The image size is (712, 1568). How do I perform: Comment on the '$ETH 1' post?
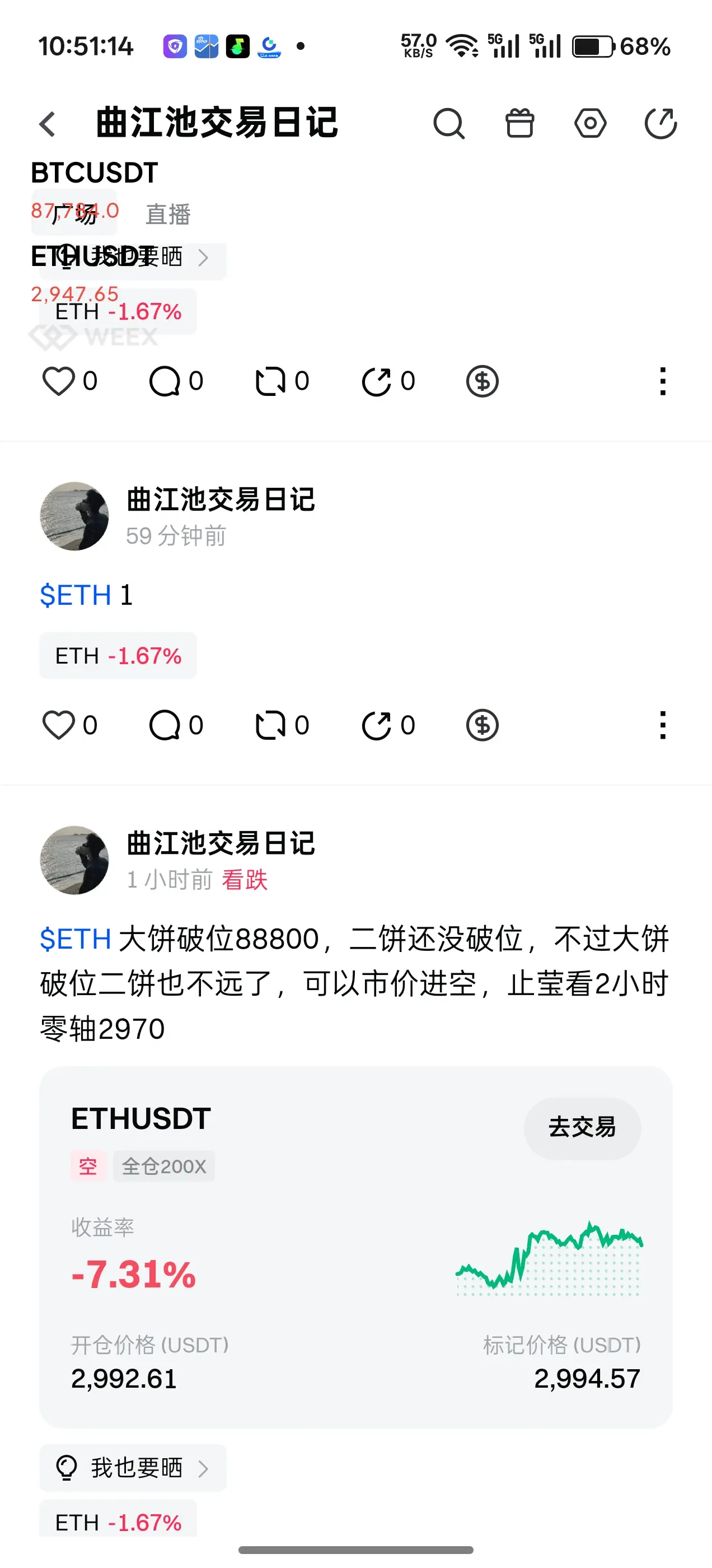tap(165, 726)
